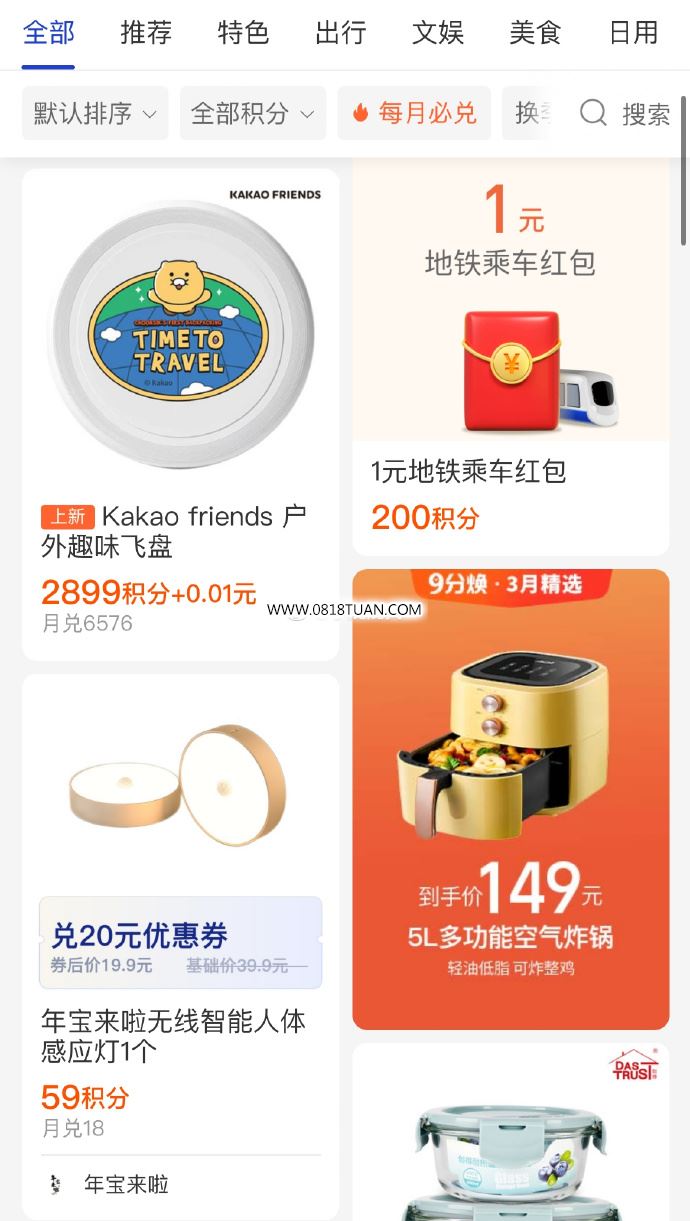This screenshot has width=690, height=1221.
Task: Select the 每月必兑 filter chip
Action: point(414,113)
